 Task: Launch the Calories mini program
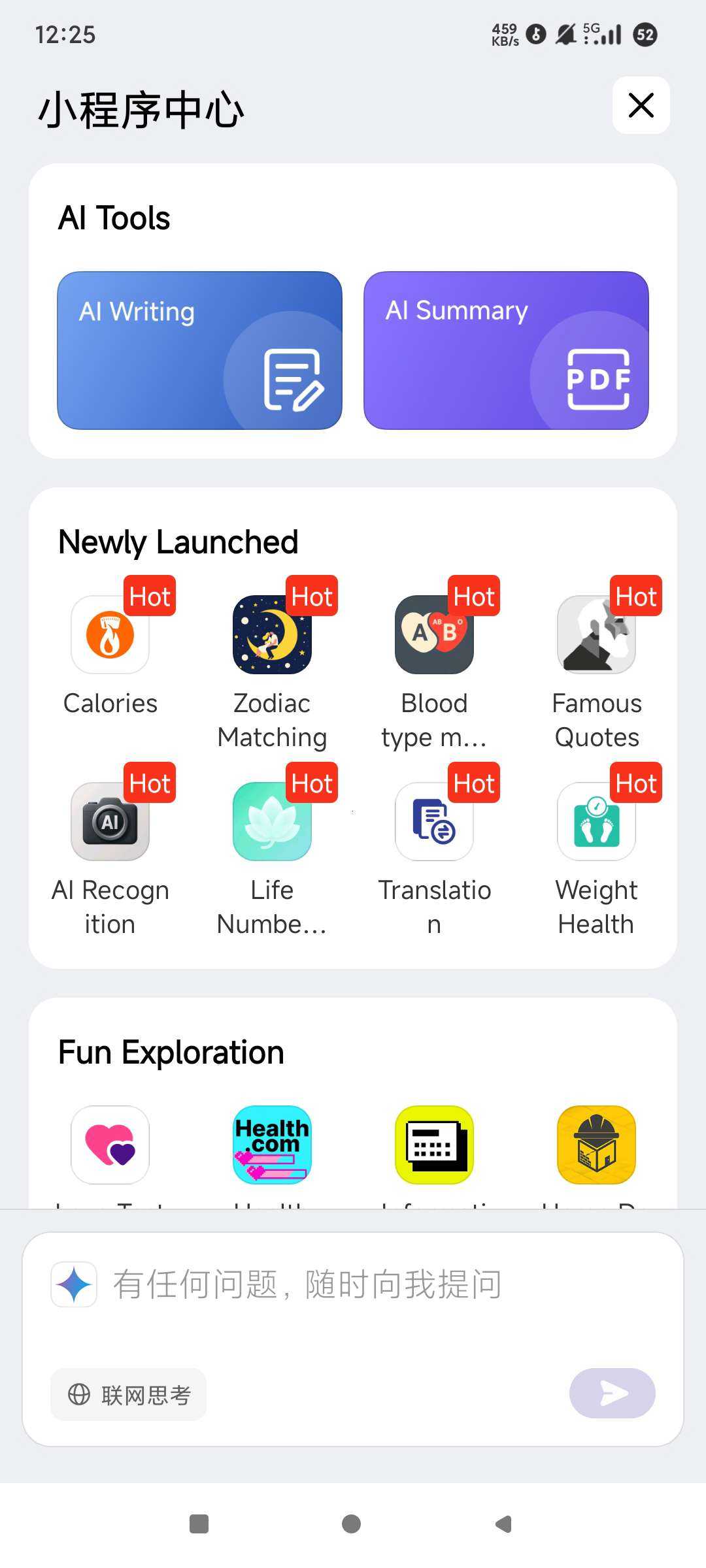click(x=110, y=635)
